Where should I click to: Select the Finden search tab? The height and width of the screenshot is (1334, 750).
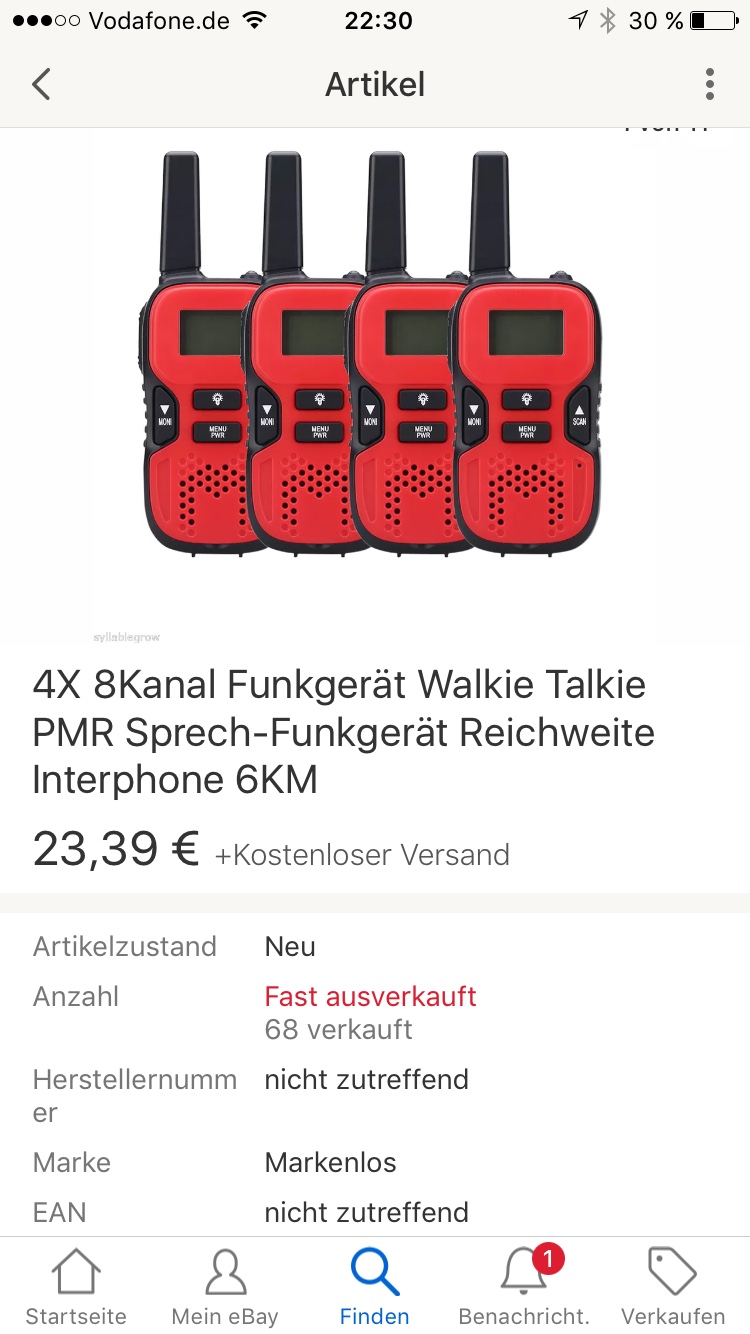coord(375,1286)
